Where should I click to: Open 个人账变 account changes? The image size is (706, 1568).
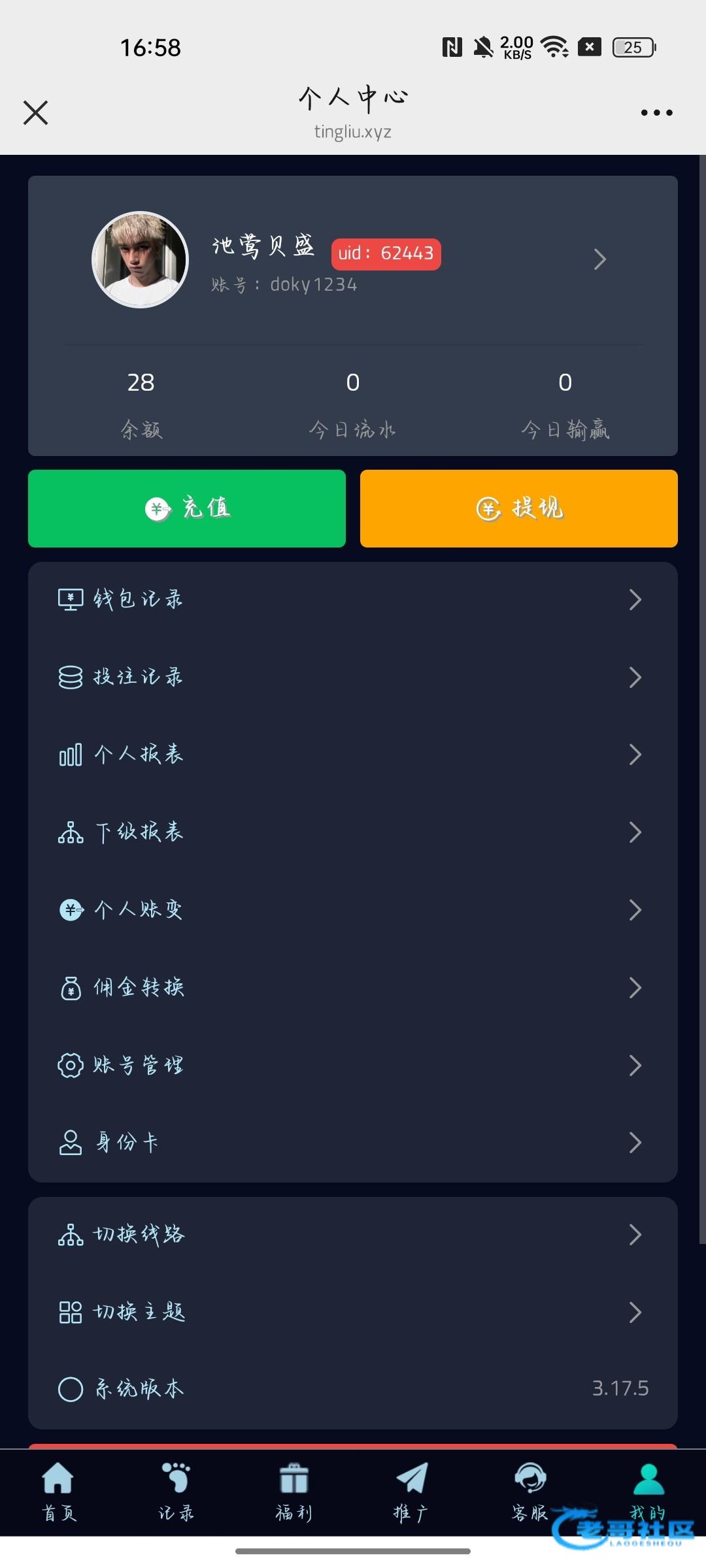pyautogui.click(x=352, y=909)
